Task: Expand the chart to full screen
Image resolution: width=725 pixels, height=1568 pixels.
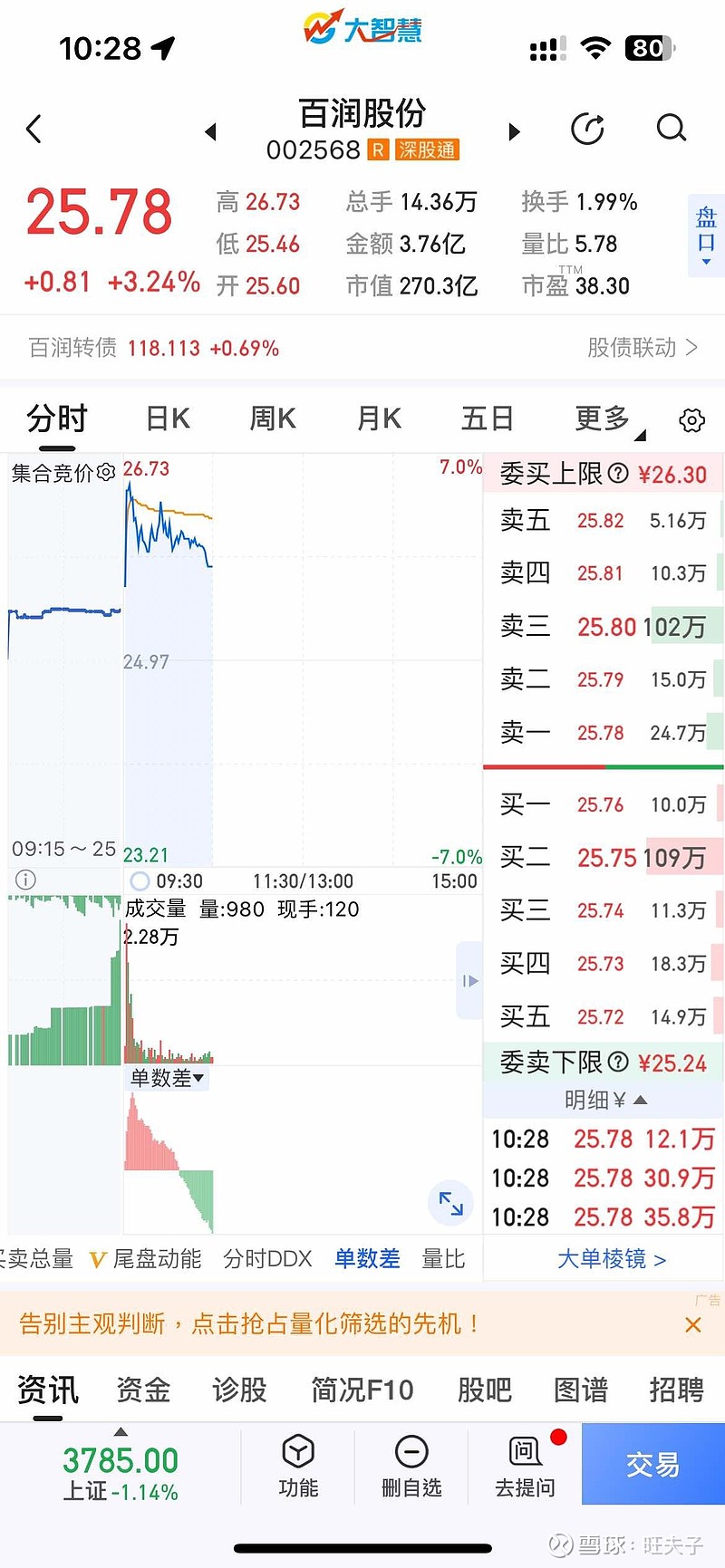Action: 450,1203
